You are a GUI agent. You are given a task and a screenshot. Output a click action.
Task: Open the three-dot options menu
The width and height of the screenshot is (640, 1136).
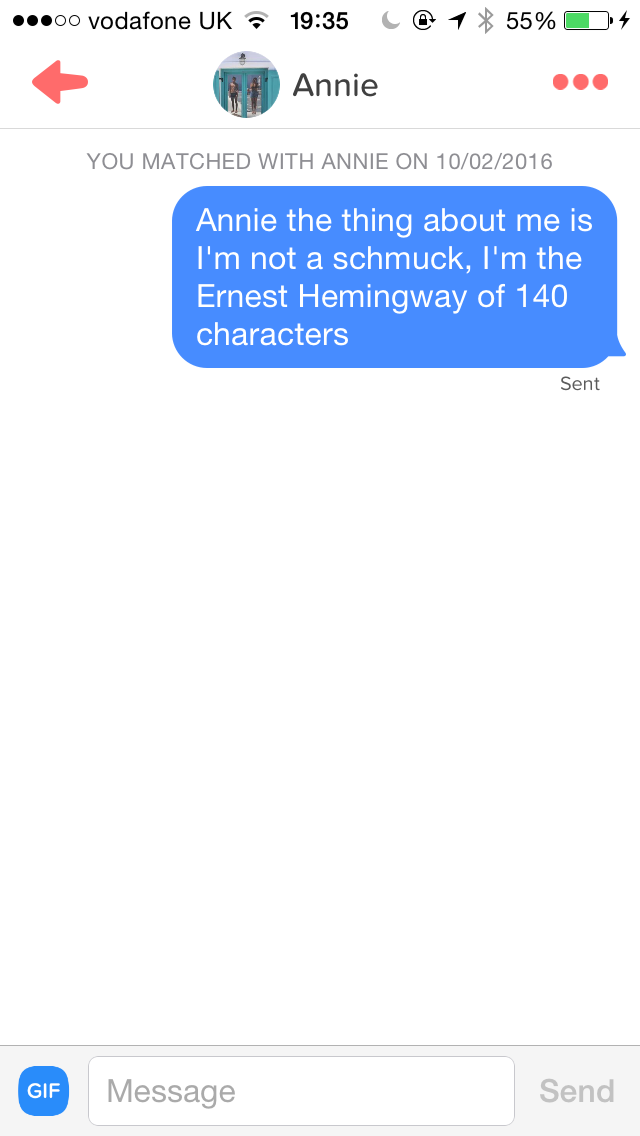coord(580,83)
